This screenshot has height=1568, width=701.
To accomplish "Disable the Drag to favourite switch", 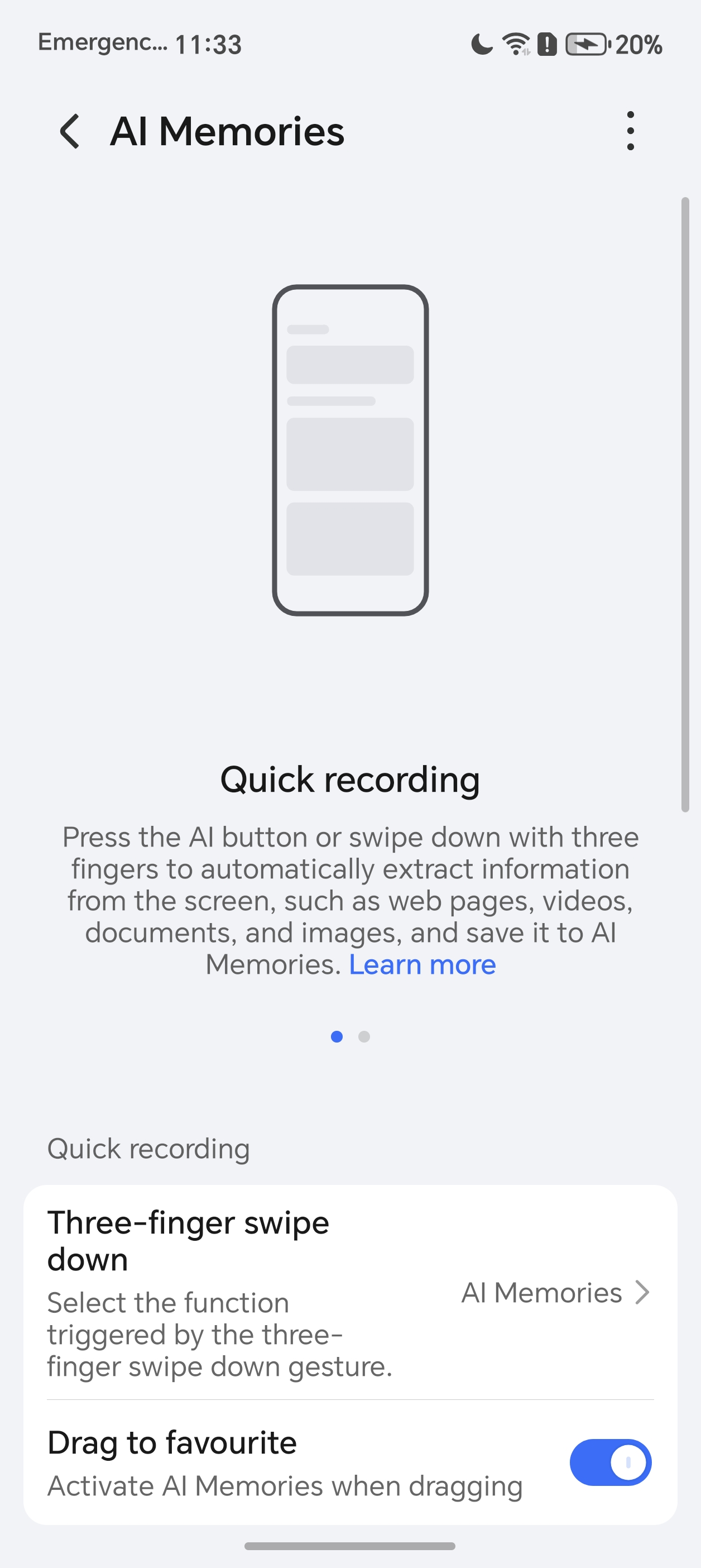I will (x=609, y=1462).
